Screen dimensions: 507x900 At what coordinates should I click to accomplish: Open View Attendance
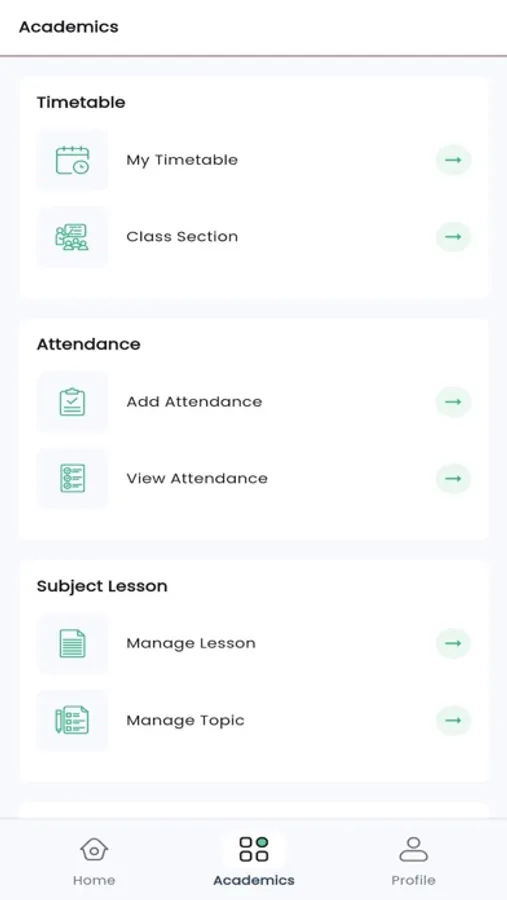(254, 479)
